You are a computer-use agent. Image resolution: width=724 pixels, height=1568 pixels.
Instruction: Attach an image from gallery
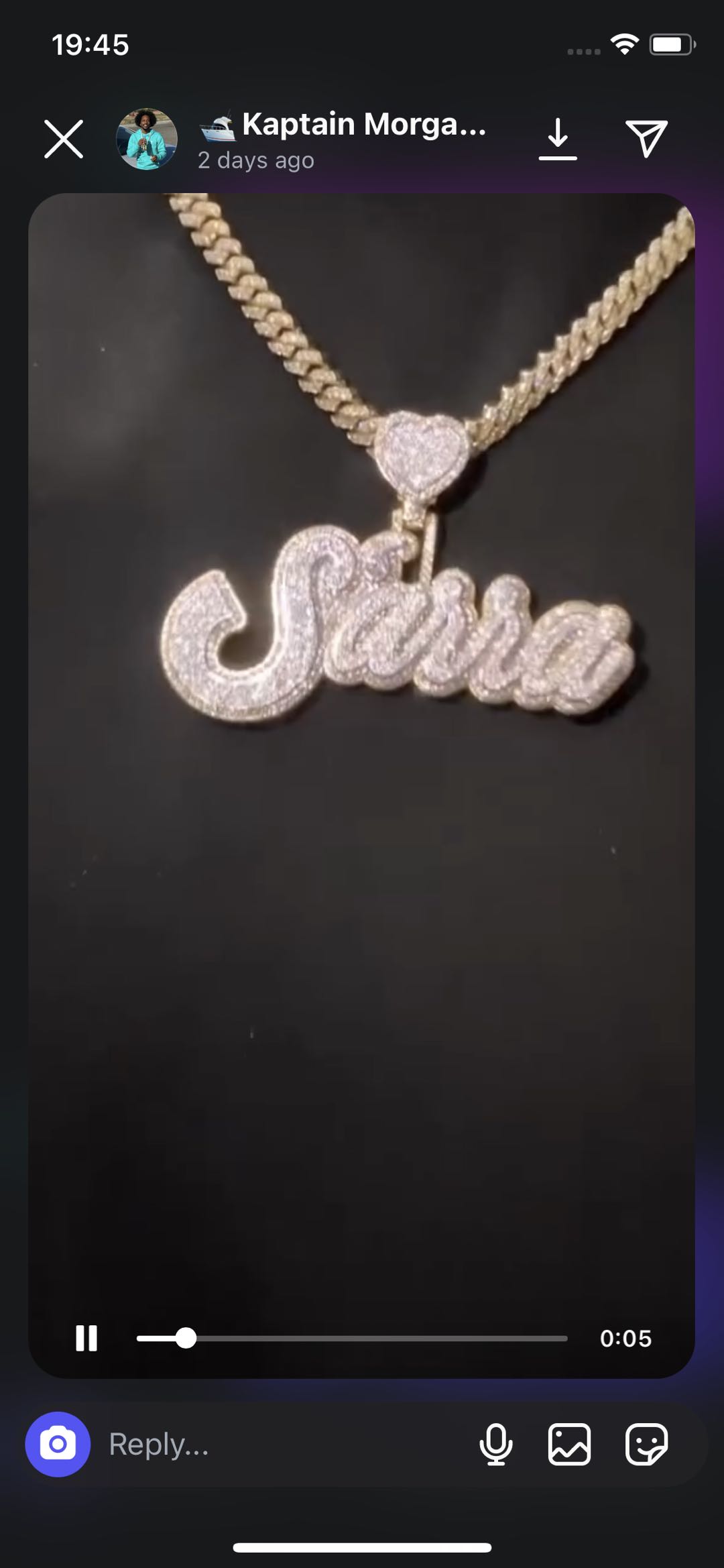coord(569,1445)
